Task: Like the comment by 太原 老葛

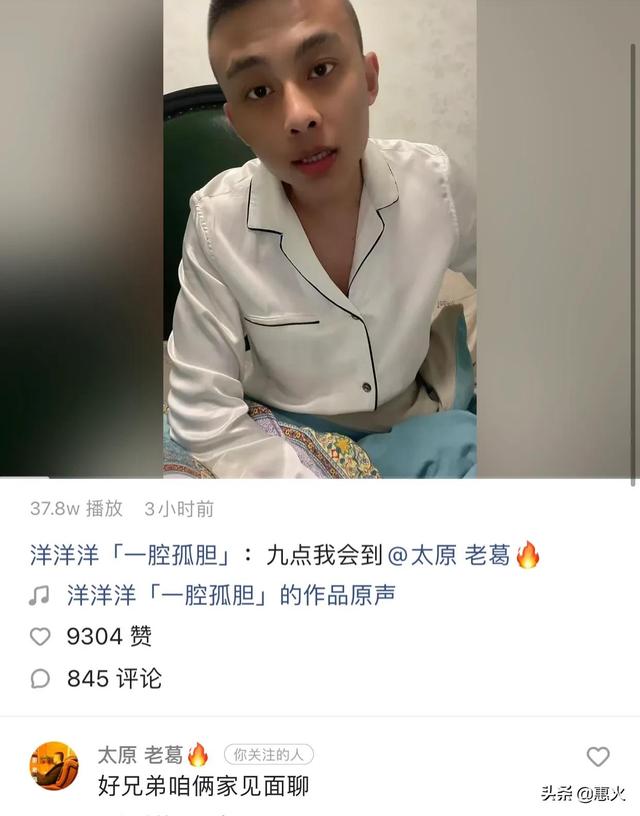Action: 597,756
